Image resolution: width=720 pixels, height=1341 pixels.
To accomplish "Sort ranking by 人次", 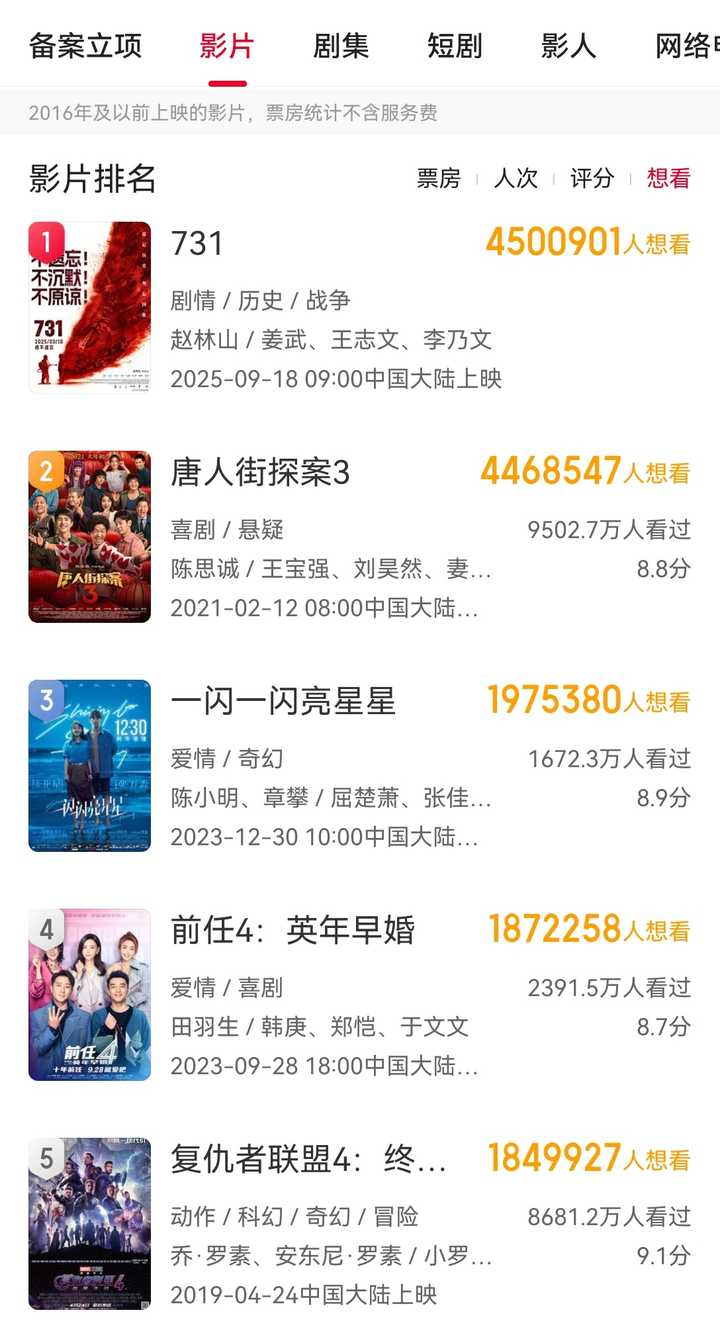I will 516,178.
